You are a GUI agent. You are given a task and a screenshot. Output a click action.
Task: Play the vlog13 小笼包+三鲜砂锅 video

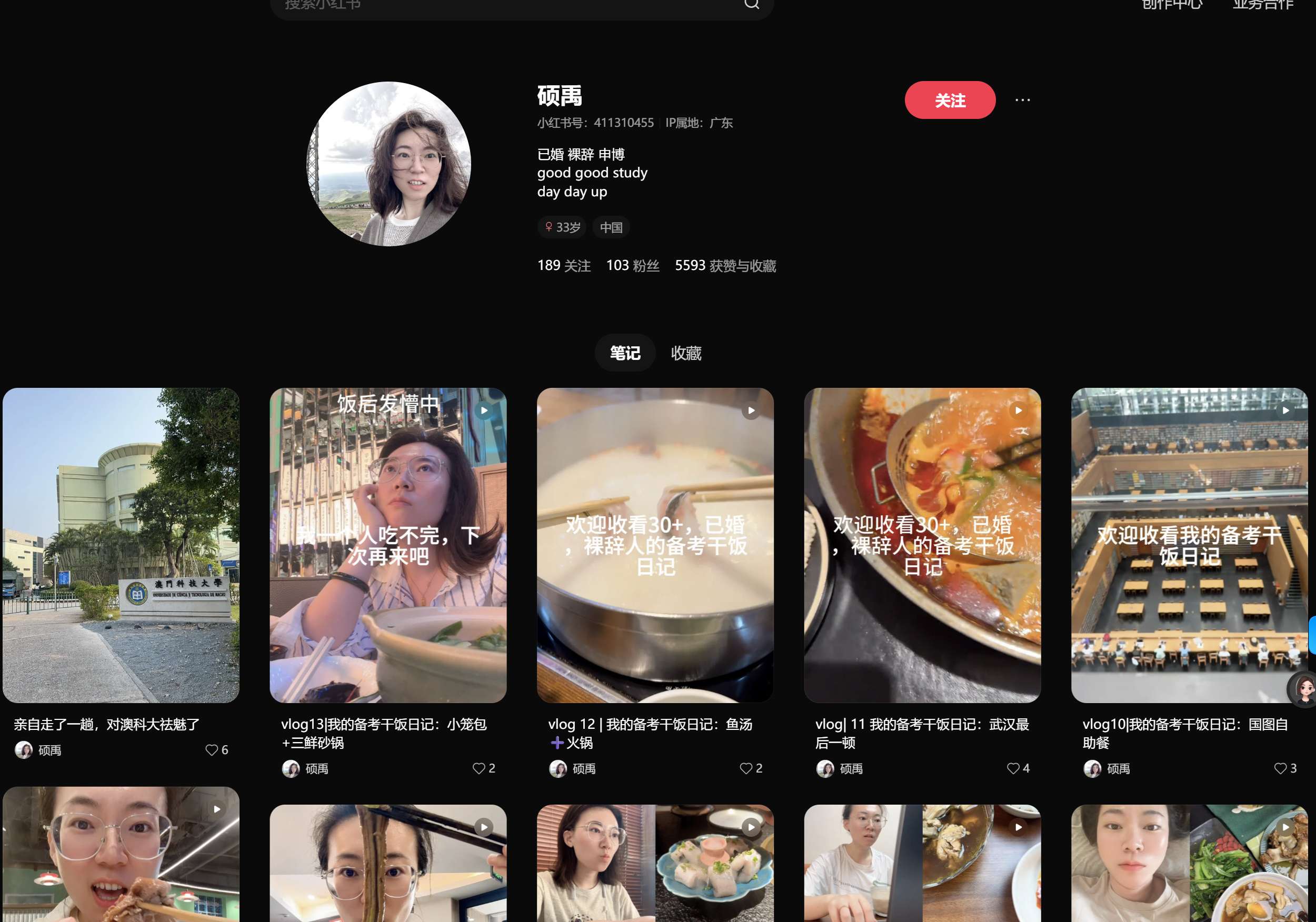[x=387, y=545]
